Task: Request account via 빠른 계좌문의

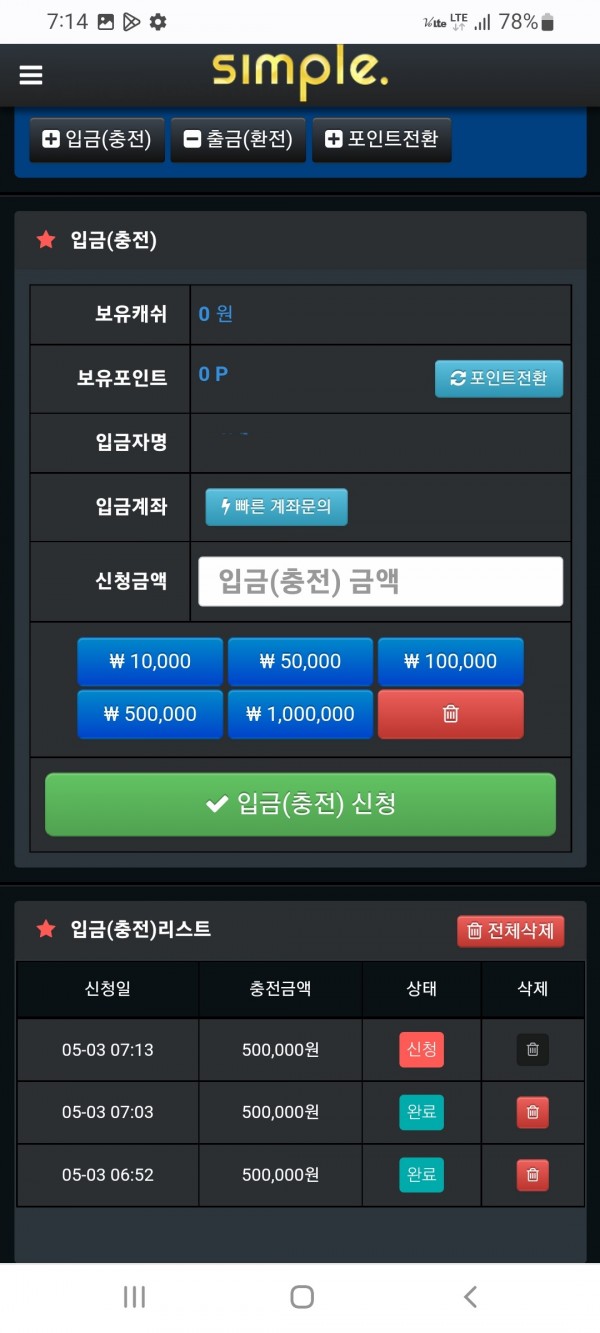Action: (x=277, y=507)
